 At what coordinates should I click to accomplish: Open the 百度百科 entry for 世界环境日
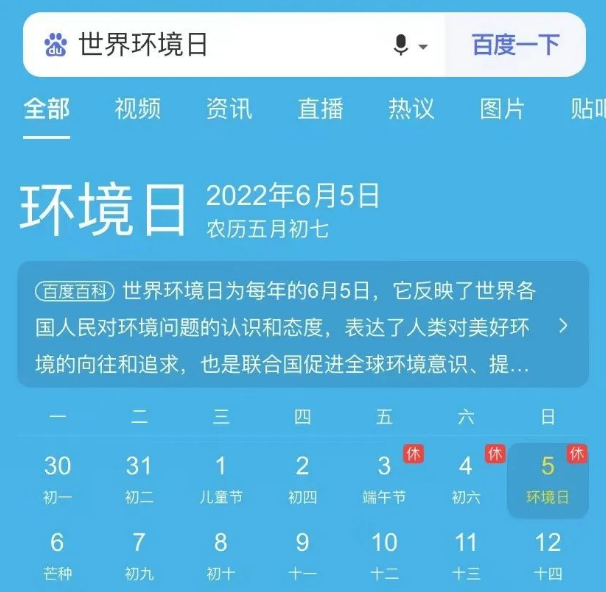pyautogui.click(x=302, y=326)
